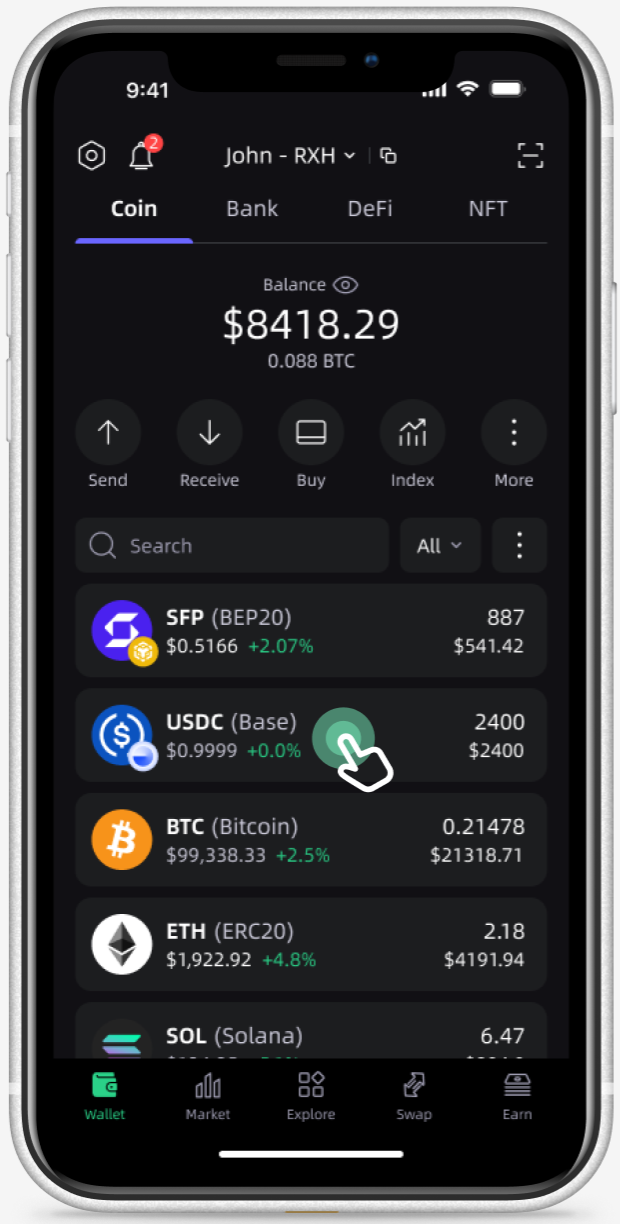Go to the Market tab
The height and width of the screenshot is (1224, 620).
tap(208, 1095)
